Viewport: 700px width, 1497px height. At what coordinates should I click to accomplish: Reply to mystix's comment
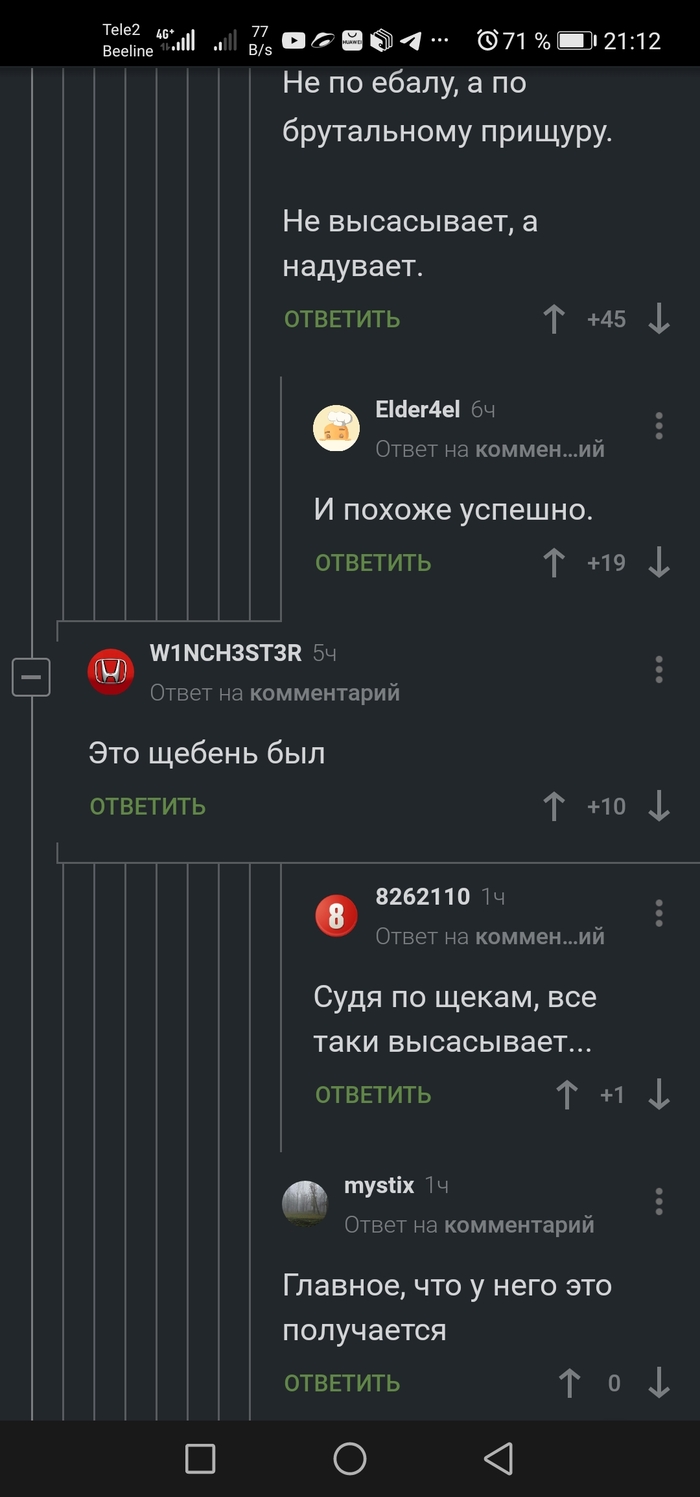[341, 1383]
